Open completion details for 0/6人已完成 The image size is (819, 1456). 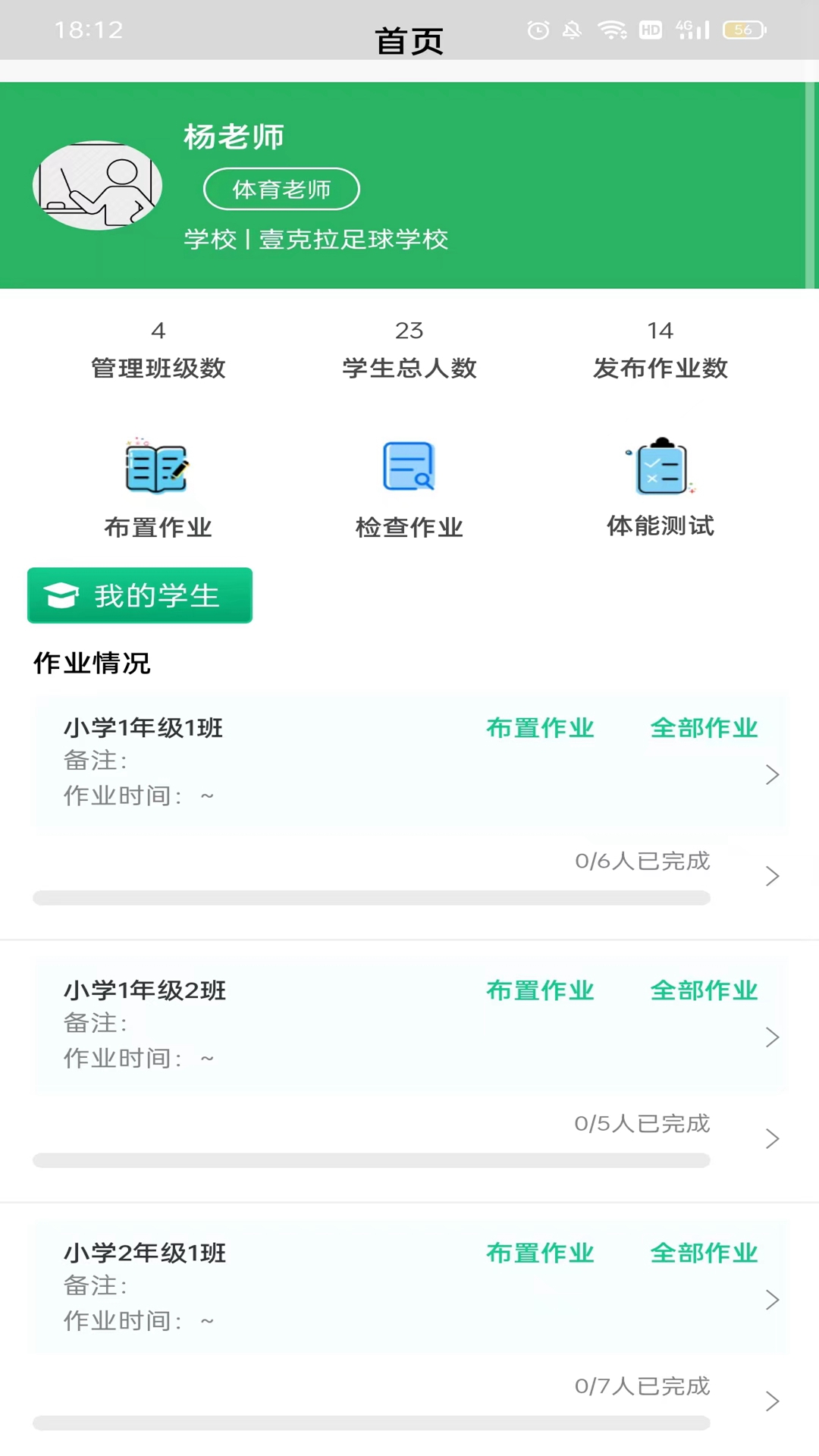(772, 876)
